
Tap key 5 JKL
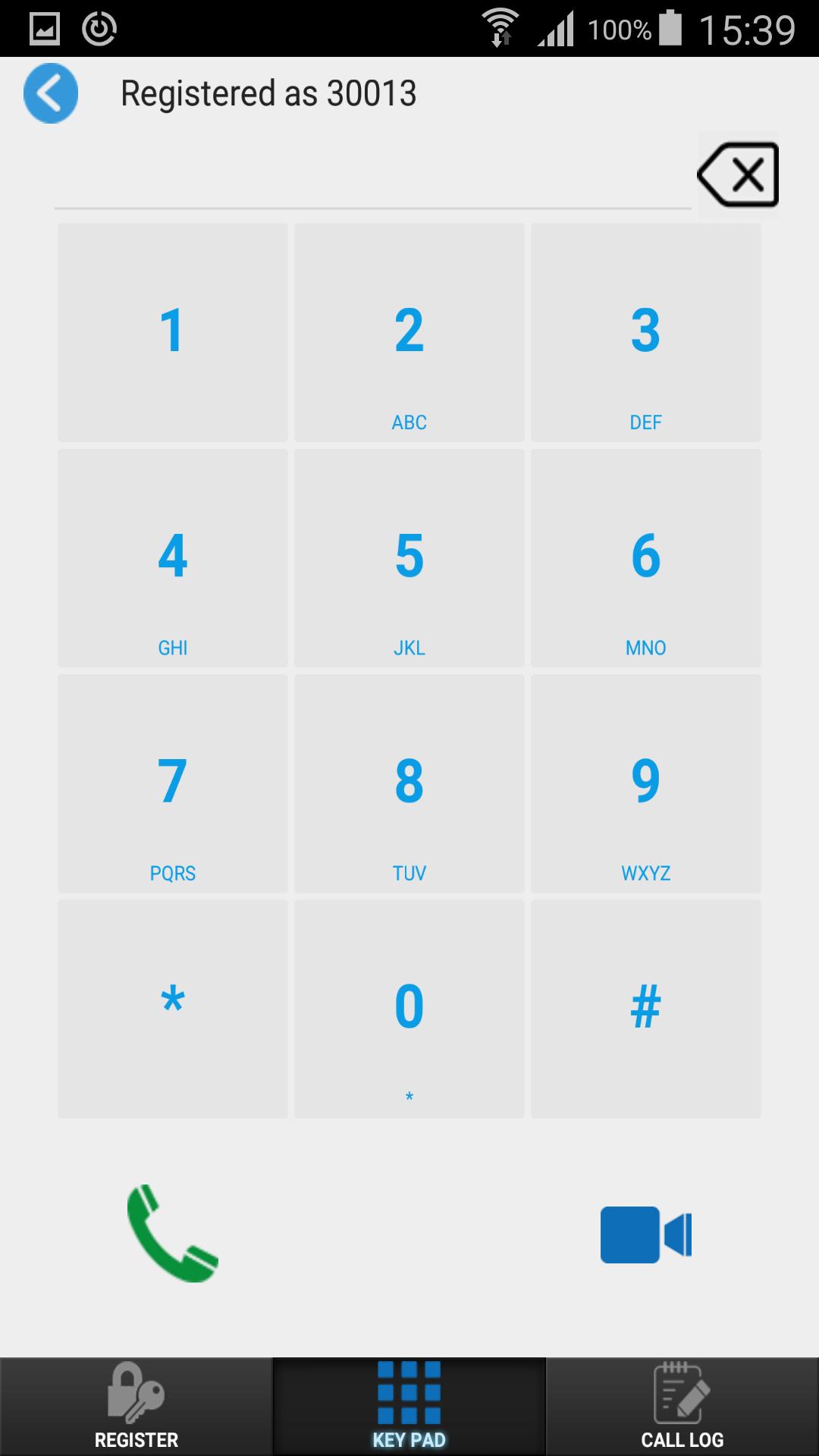pos(409,557)
